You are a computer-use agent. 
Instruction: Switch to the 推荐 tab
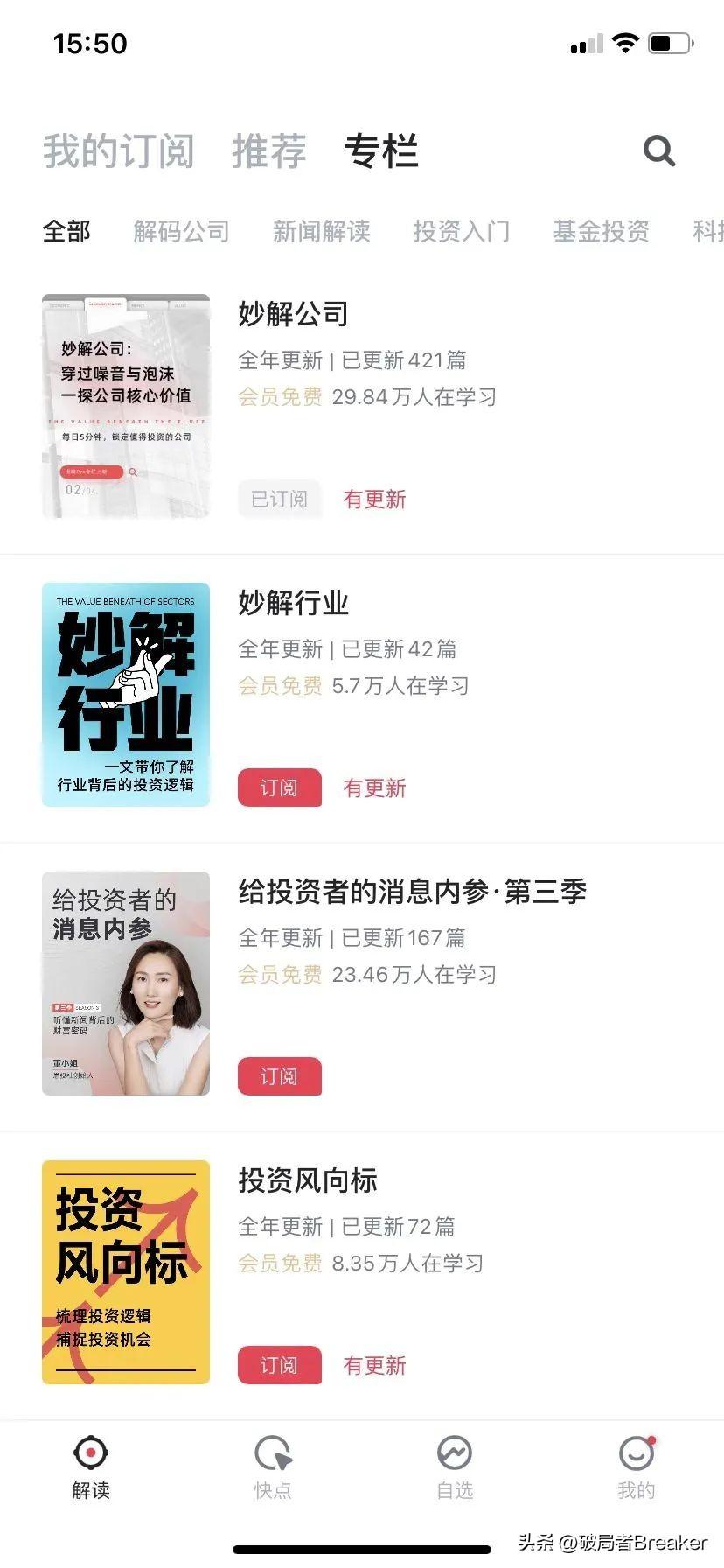[269, 150]
